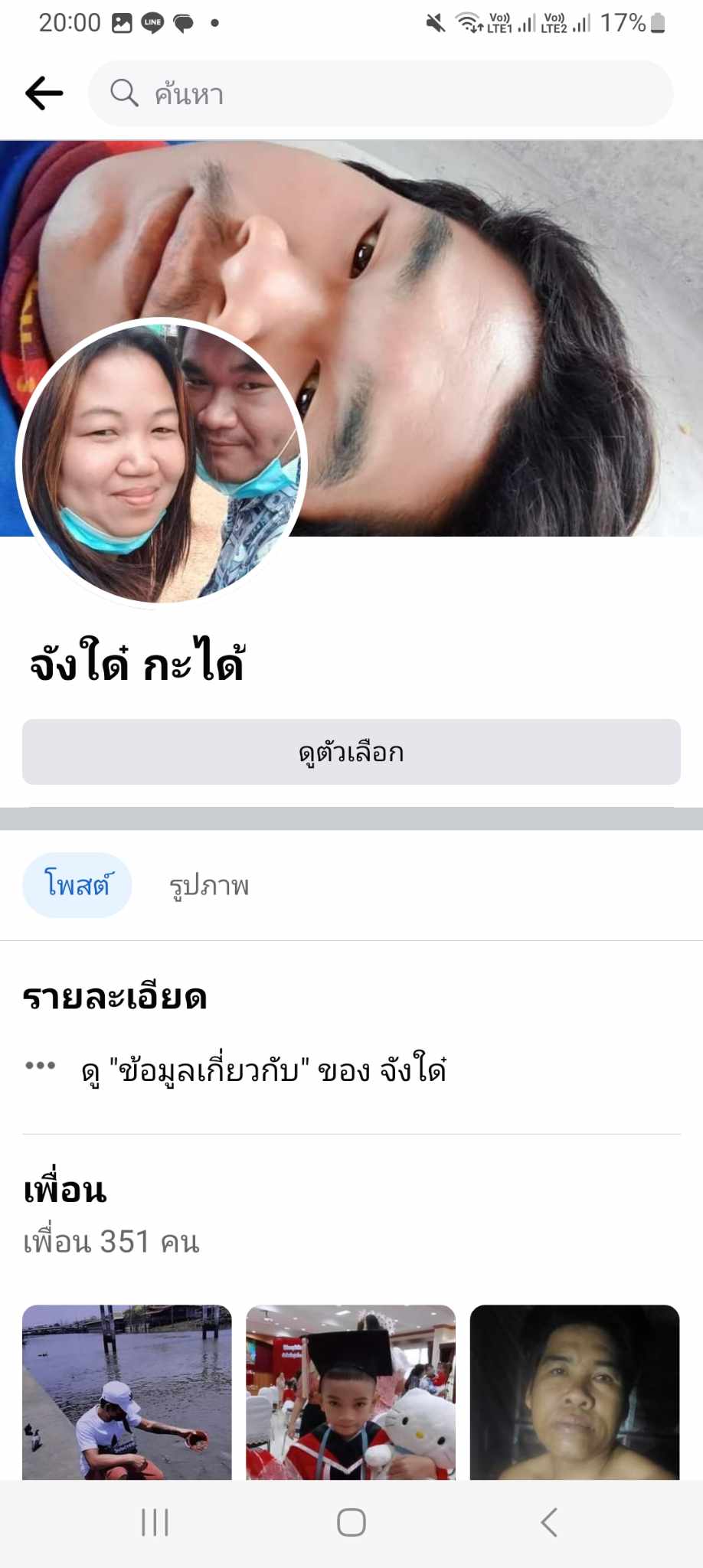This screenshot has width=703, height=1568.
Task: Open friend photo of child in graduation cap
Action: tap(351, 1392)
